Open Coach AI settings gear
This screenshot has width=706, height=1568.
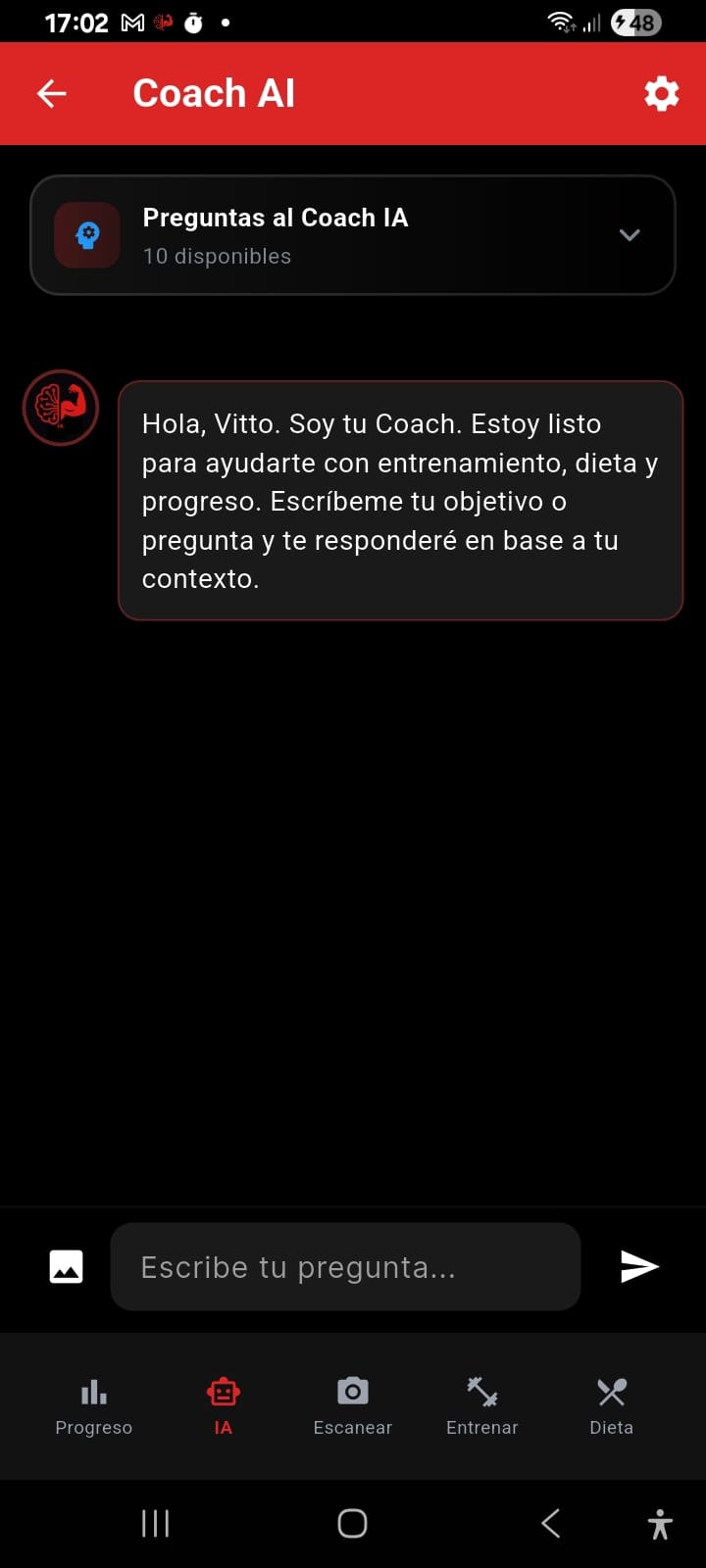tap(661, 94)
